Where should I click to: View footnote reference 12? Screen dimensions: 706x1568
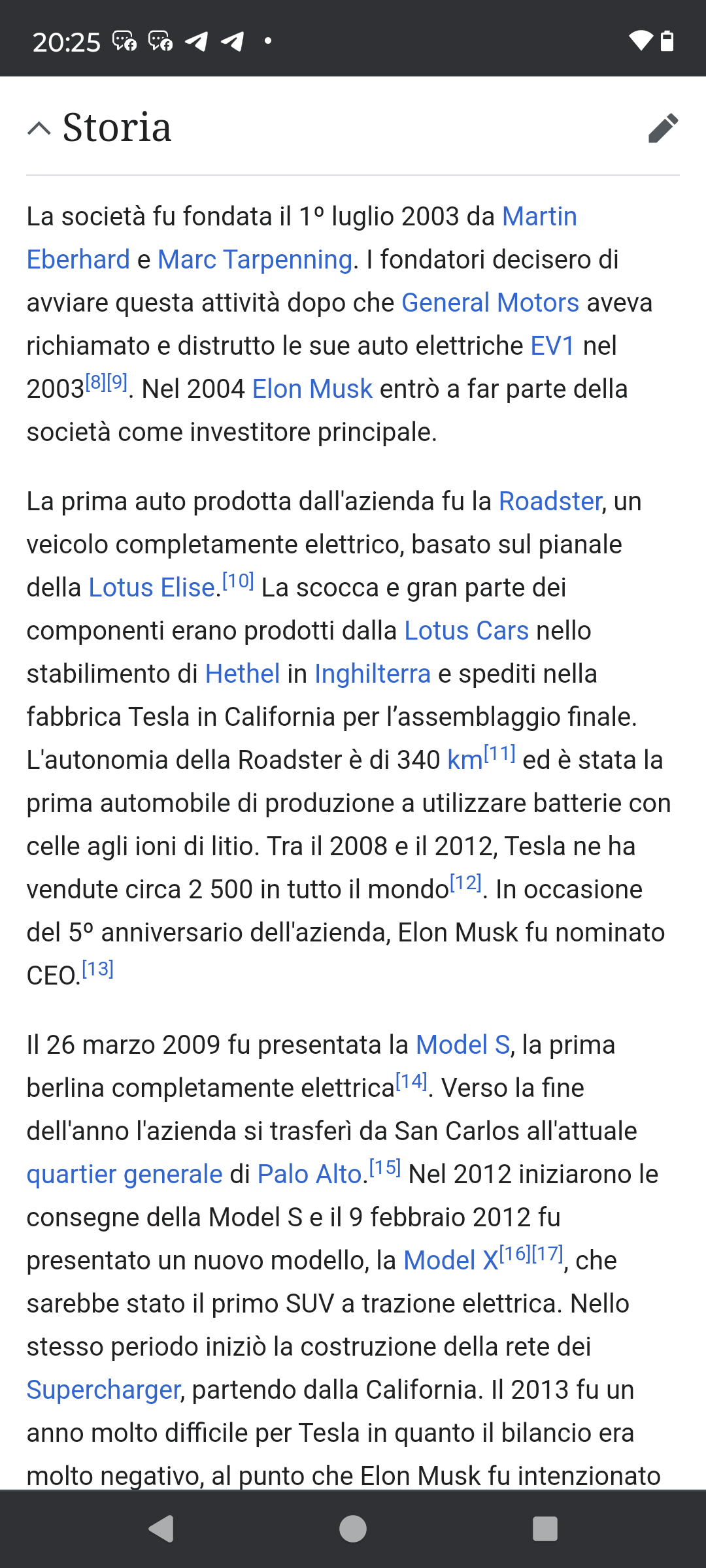[466, 883]
